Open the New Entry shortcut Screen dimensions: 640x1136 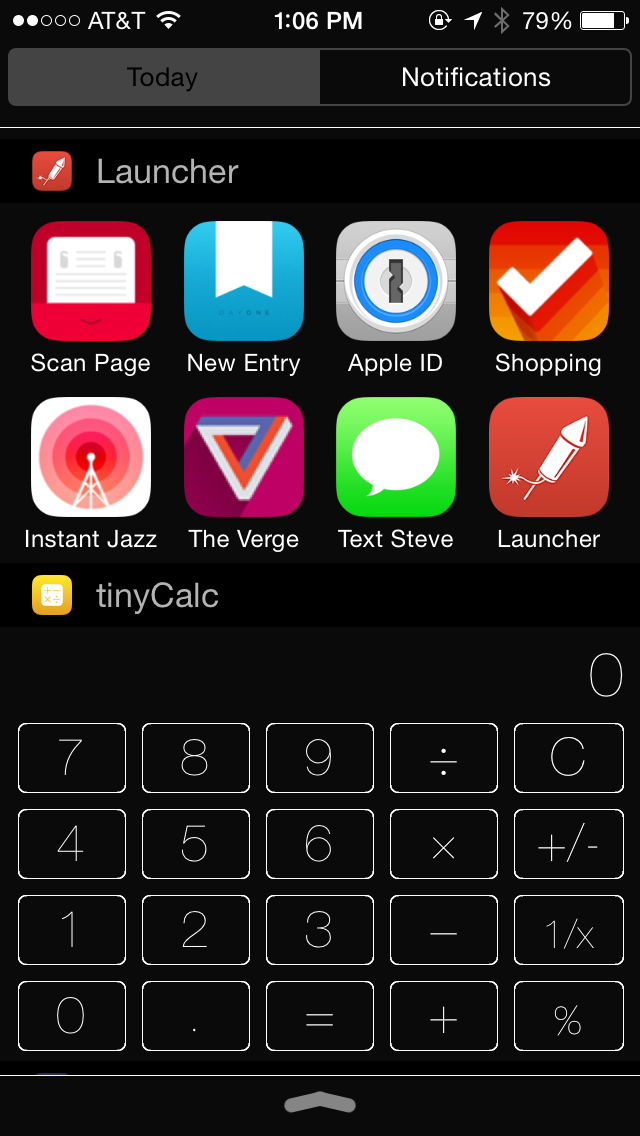tap(244, 281)
